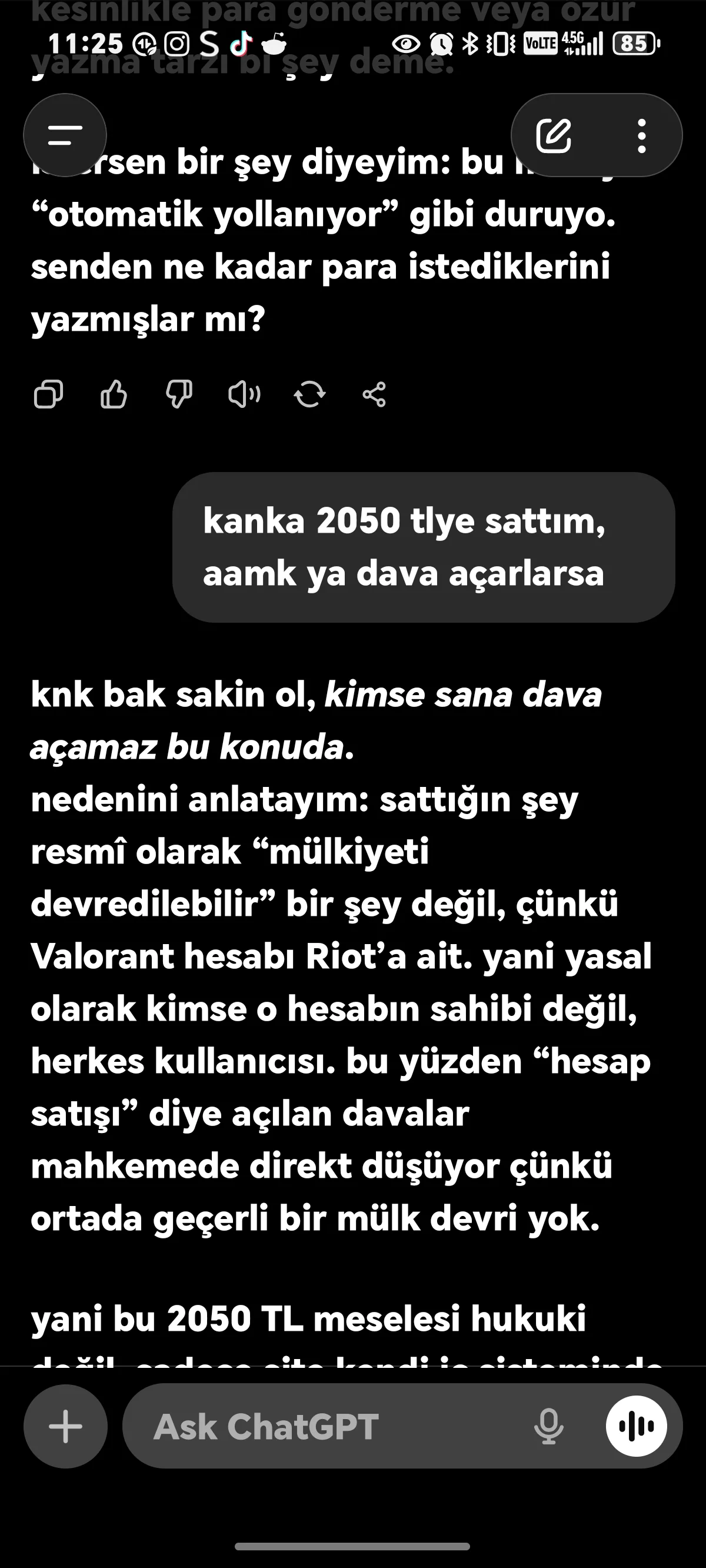Share the assistant's response
Viewport: 706px width, 1568px height.
(x=374, y=394)
